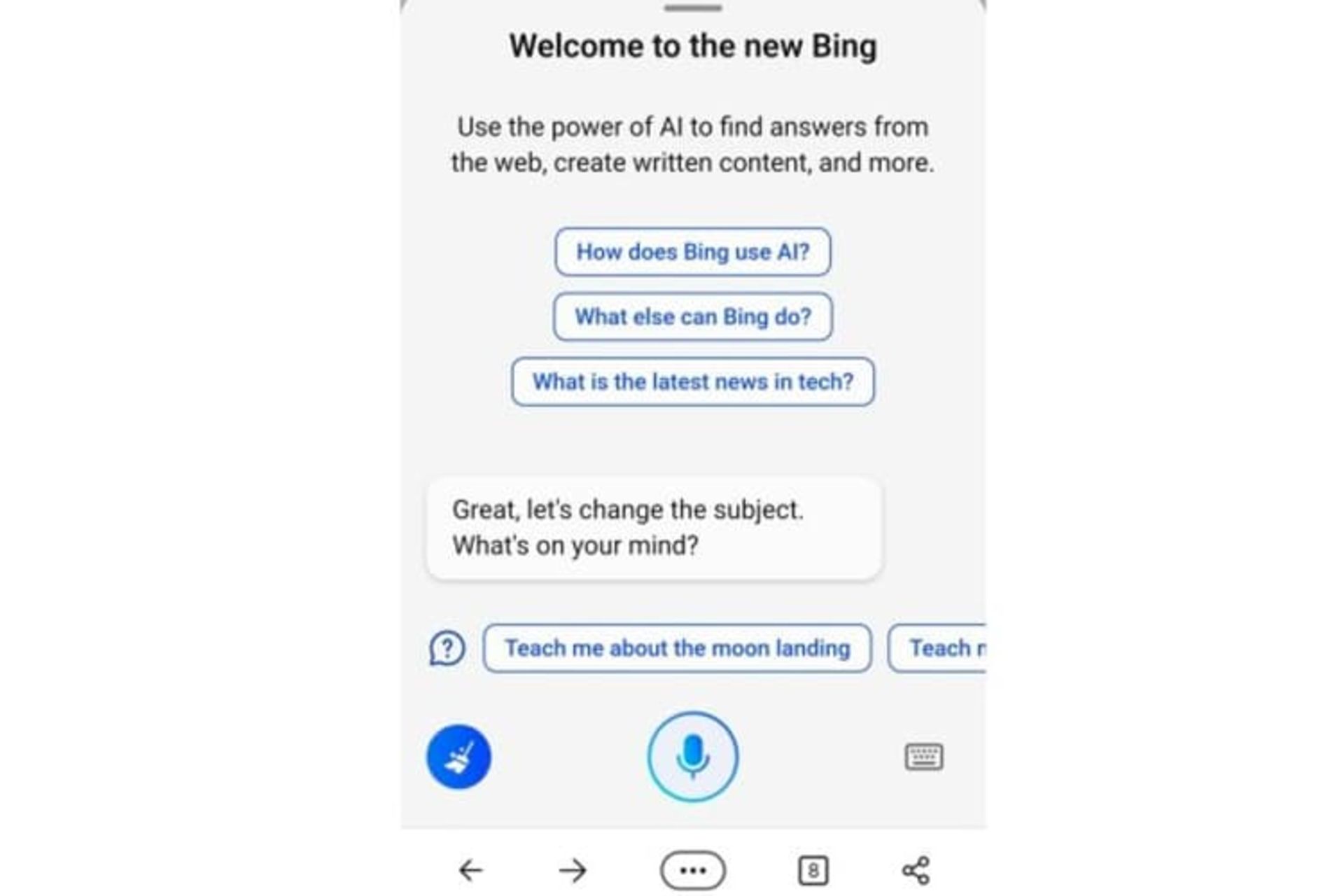This screenshot has height=896, width=1344.
Task: Tap the 'How does Bing use AI?' suggestion
Action: pos(692,252)
